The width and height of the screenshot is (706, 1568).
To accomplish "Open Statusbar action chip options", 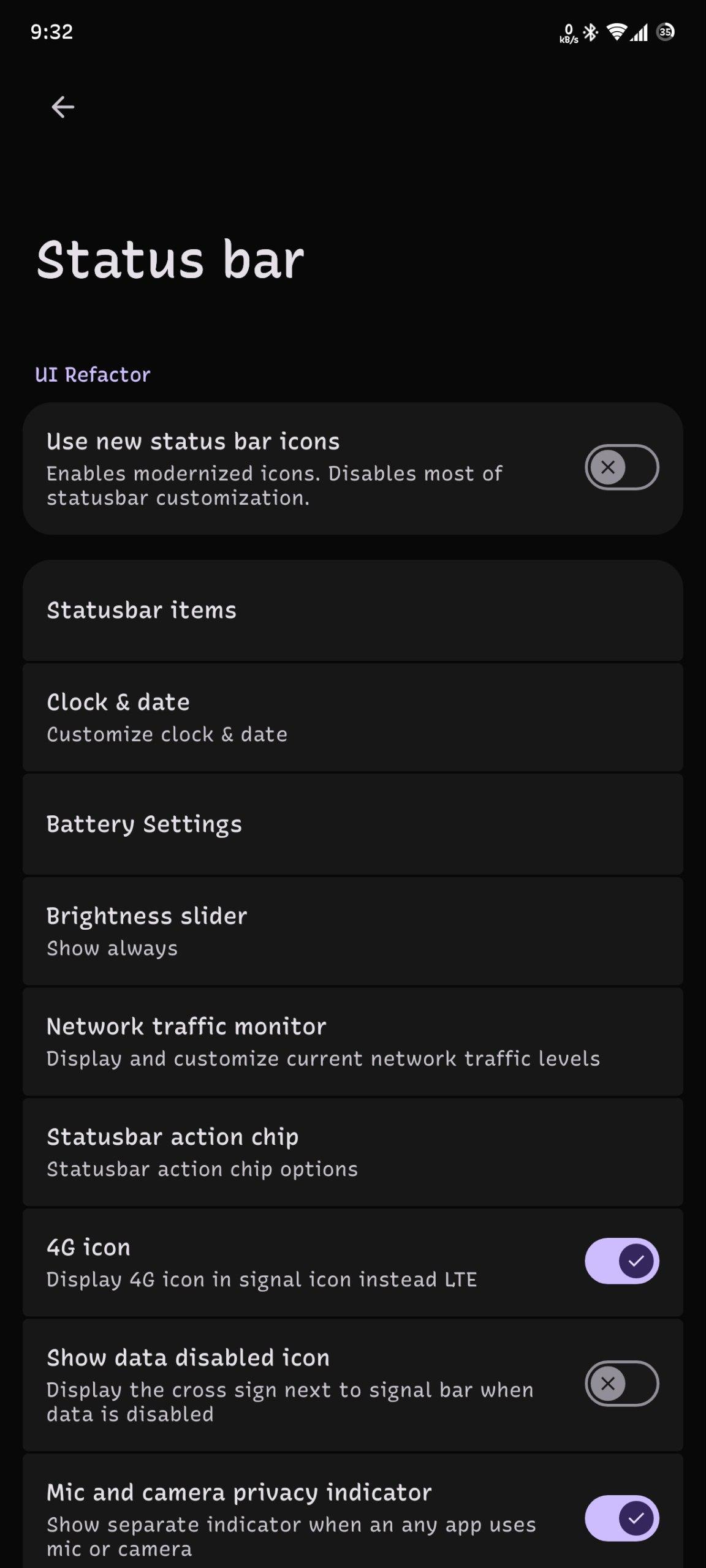I will click(353, 1152).
